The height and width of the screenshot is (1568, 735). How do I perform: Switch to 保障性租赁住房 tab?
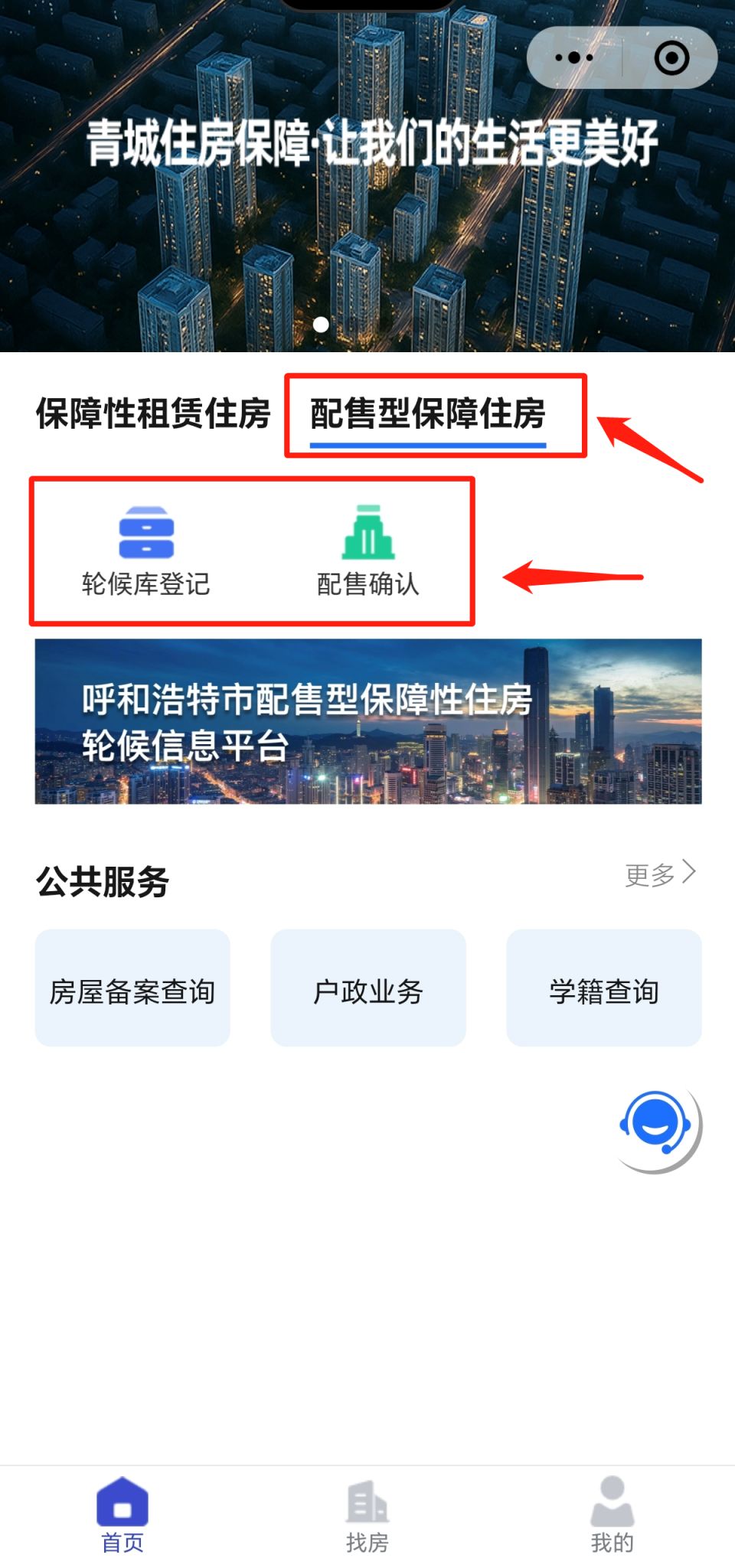coord(153,414)
